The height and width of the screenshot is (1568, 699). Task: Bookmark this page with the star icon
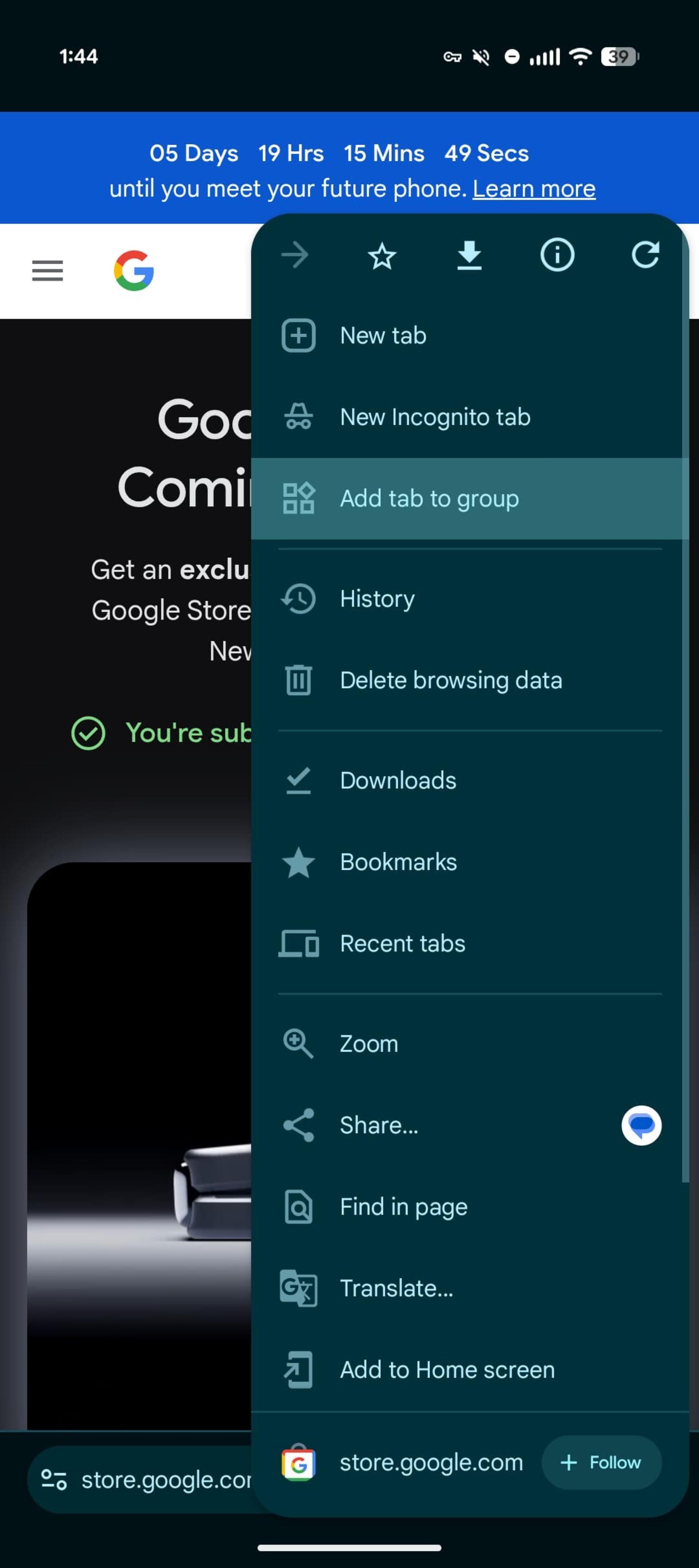(382, 255)
